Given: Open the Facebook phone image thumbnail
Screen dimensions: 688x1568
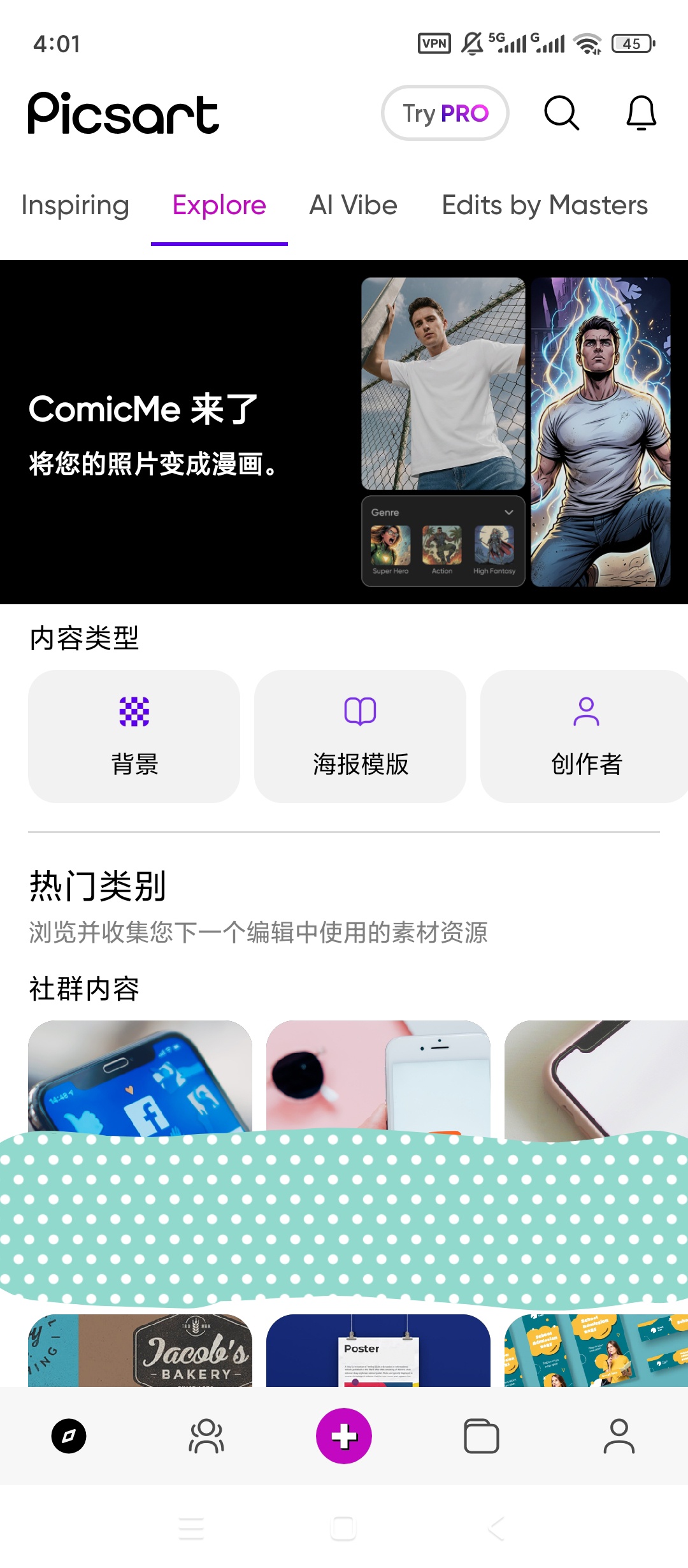Looking at the screenshot, I should coord(140,1077).
